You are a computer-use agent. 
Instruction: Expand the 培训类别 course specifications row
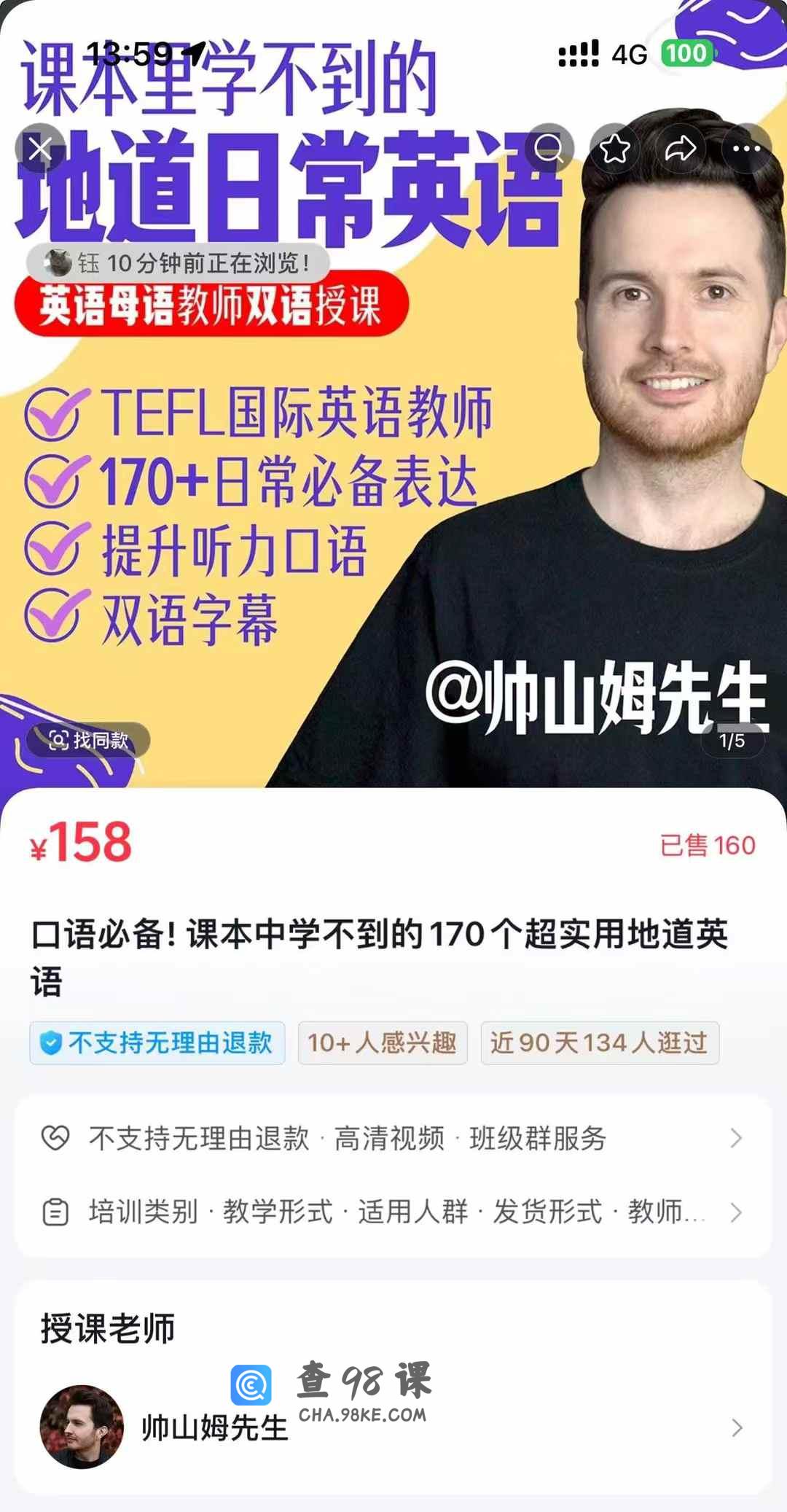(393, 1212)
